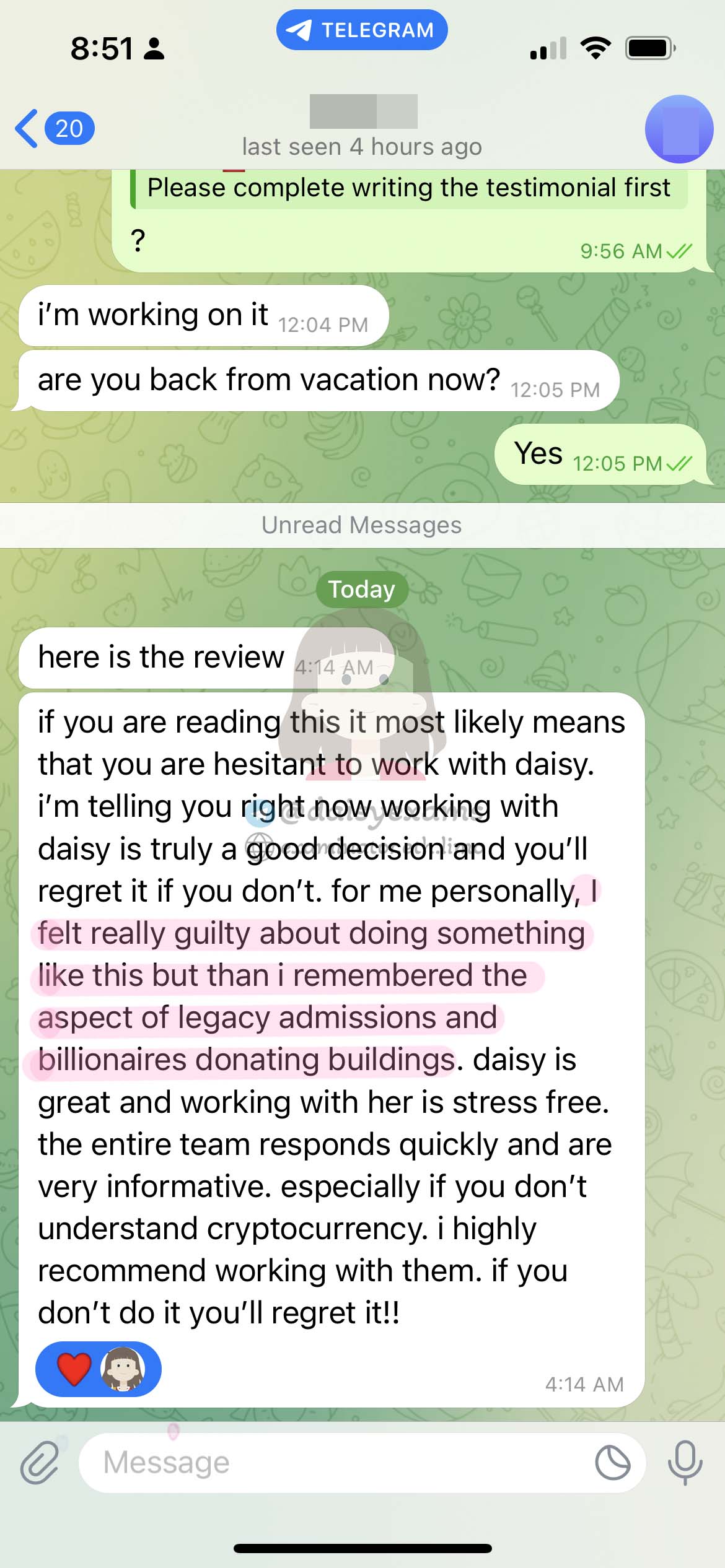Jump to the quoted testimonial message
Screen dimensions: 725x1568
click(409, 188)
